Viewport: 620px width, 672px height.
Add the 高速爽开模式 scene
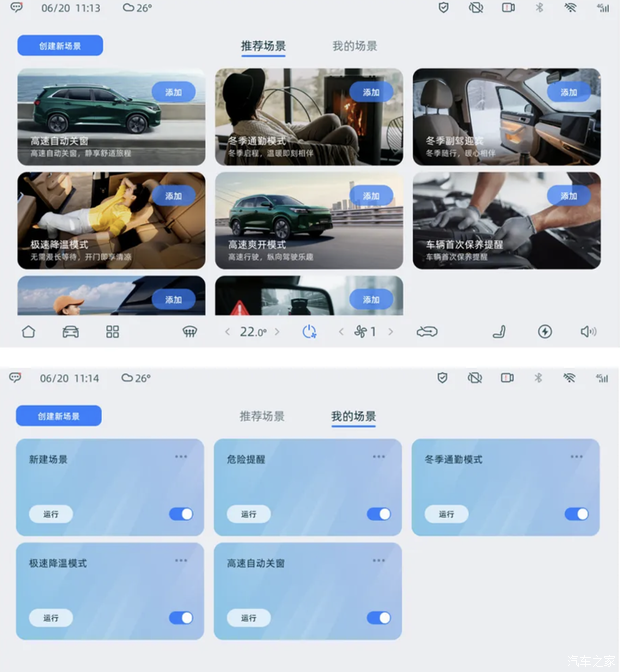point(371,196)
